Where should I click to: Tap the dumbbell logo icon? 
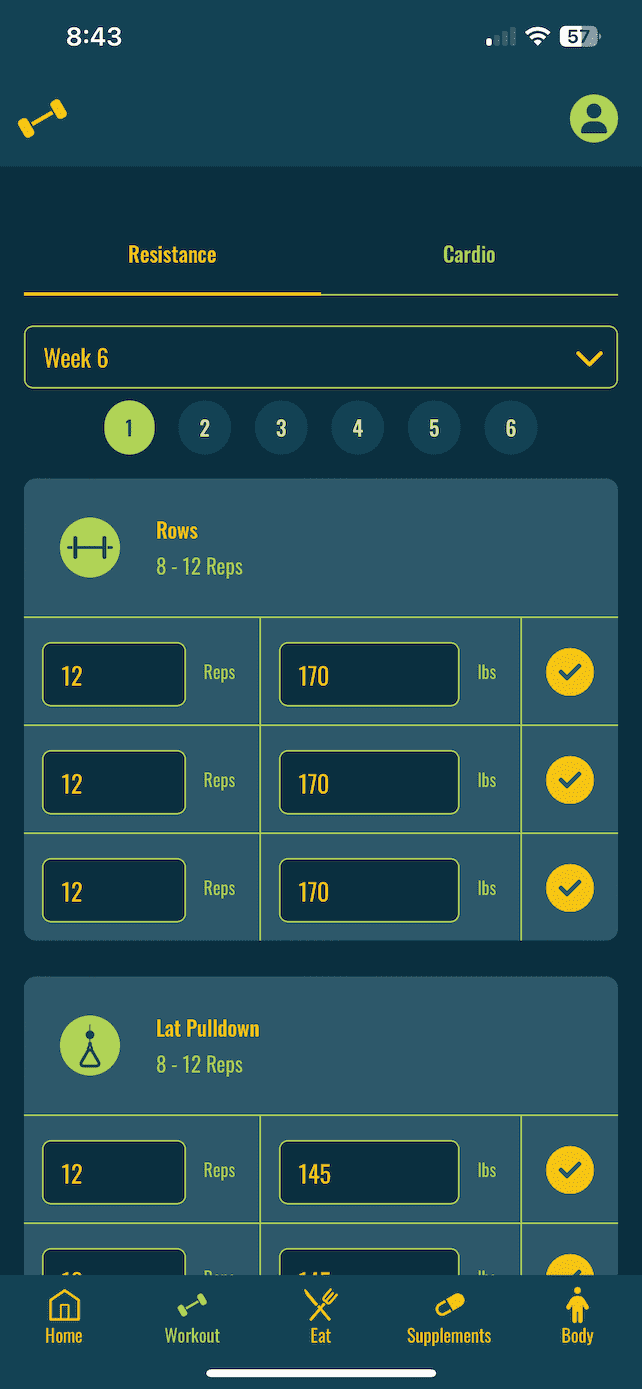tap(43, 118)
